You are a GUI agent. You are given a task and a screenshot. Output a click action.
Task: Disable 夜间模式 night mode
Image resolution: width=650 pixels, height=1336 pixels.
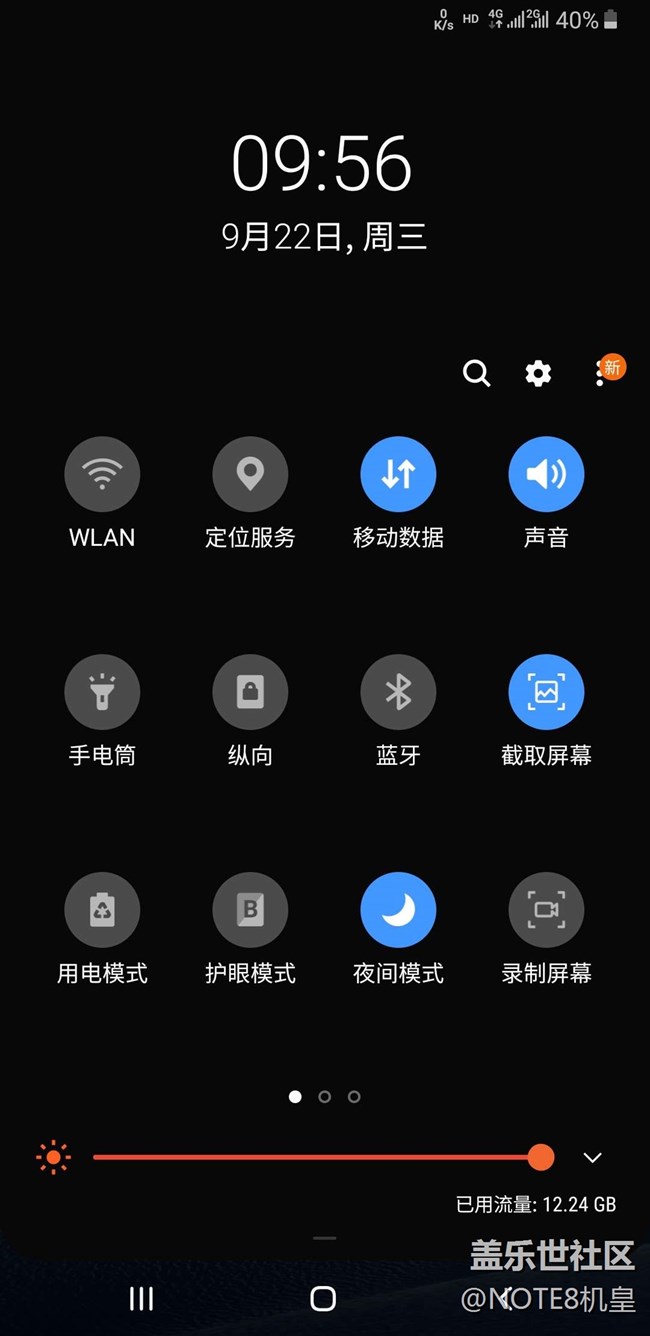coord(398,910)
